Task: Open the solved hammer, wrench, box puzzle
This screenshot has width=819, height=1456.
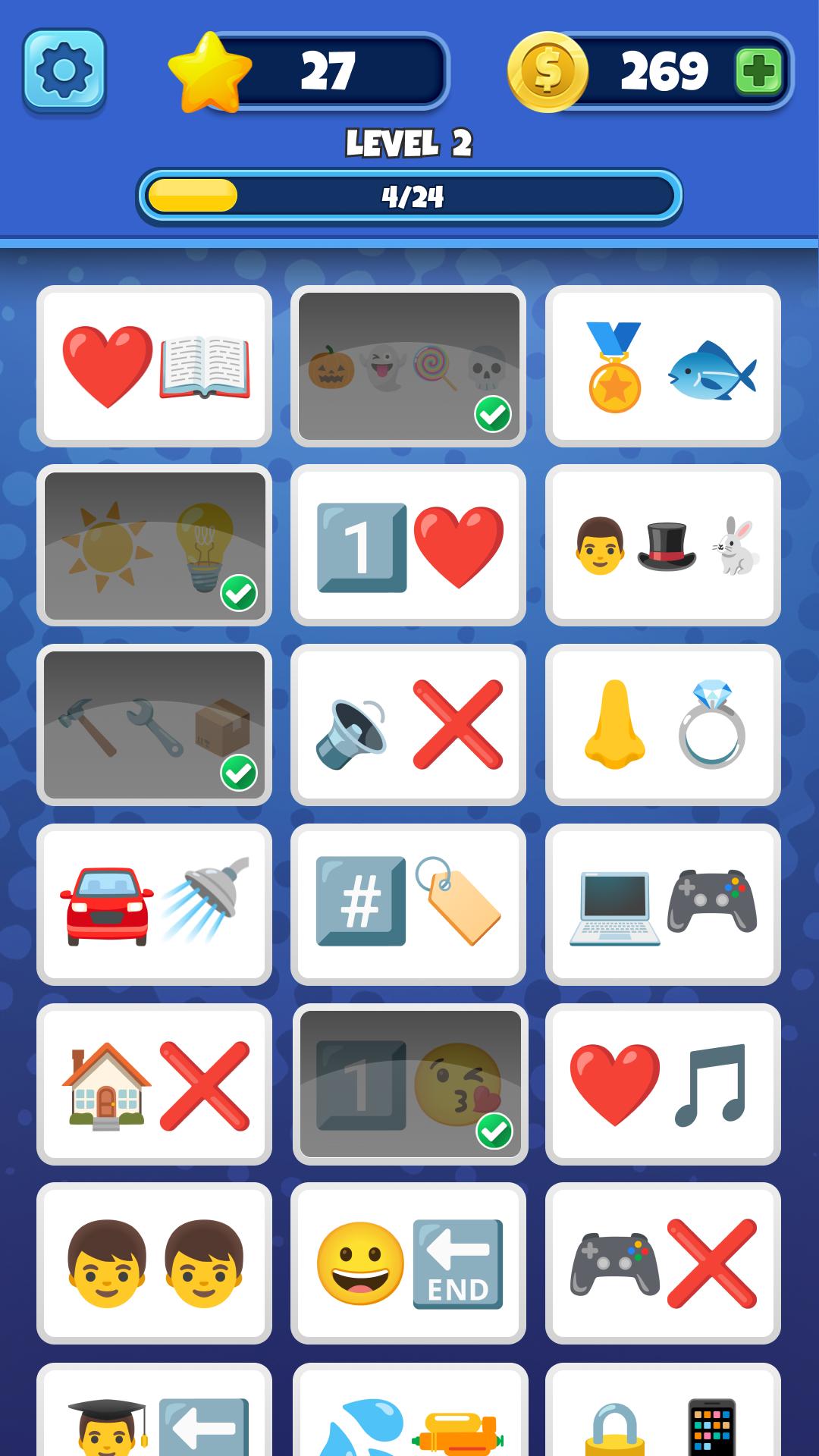Action: (x=155, y=725)
